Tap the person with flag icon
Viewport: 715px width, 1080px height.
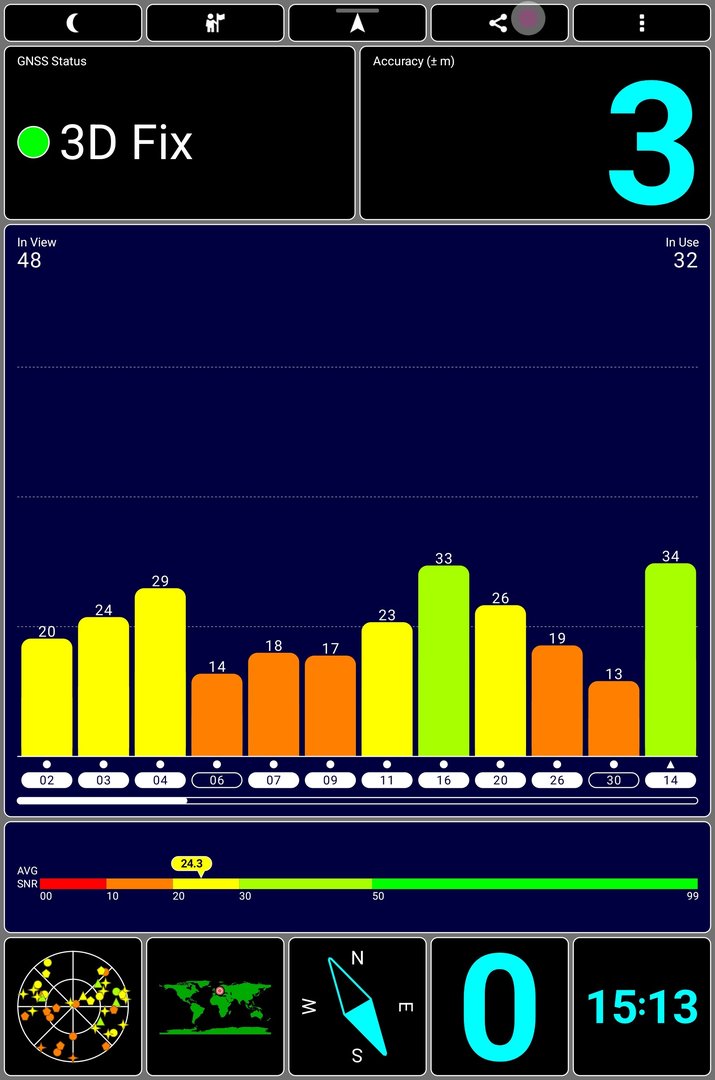click(215, 23)
